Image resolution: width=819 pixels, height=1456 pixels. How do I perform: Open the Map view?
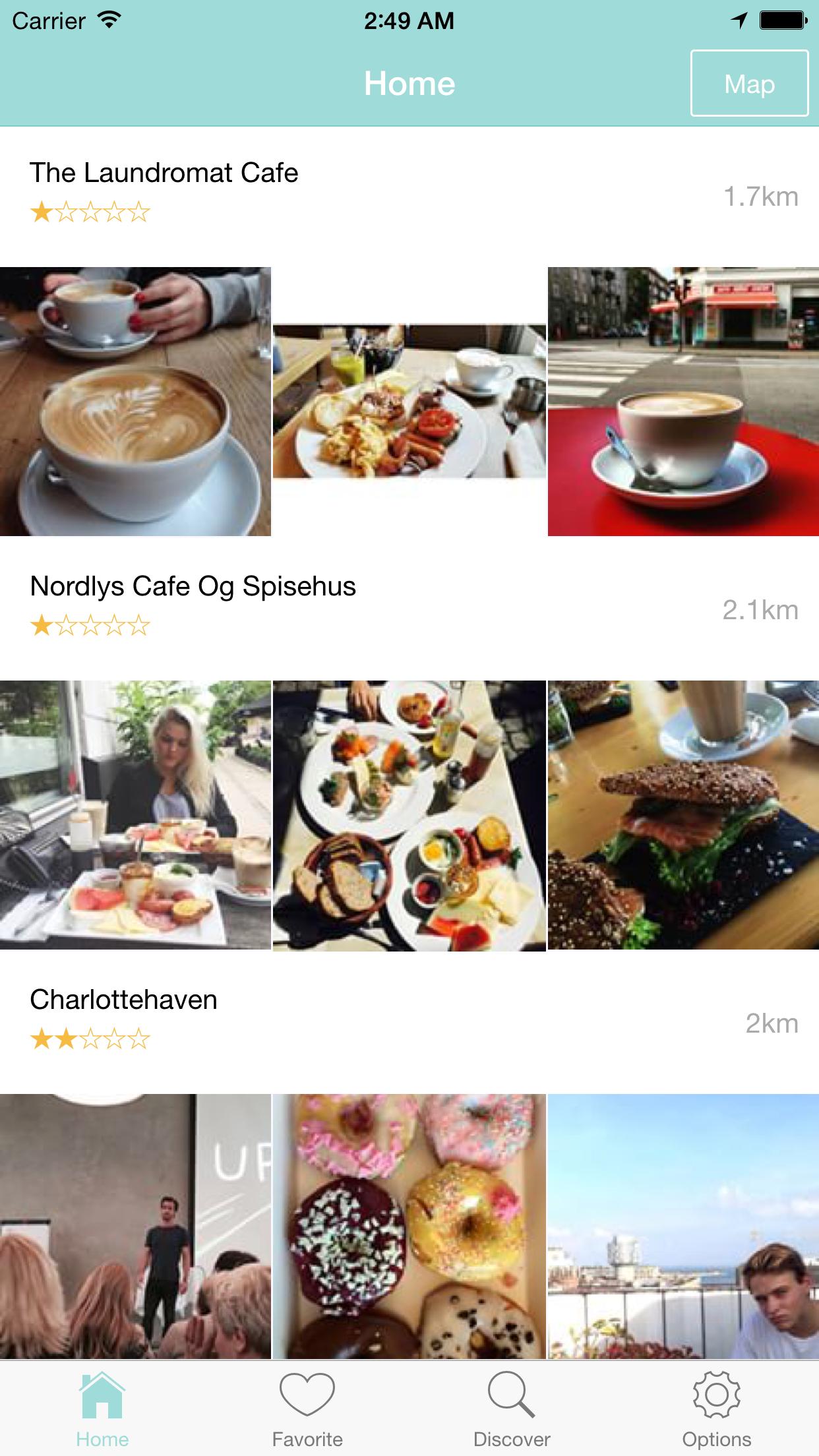click(749, 84)
